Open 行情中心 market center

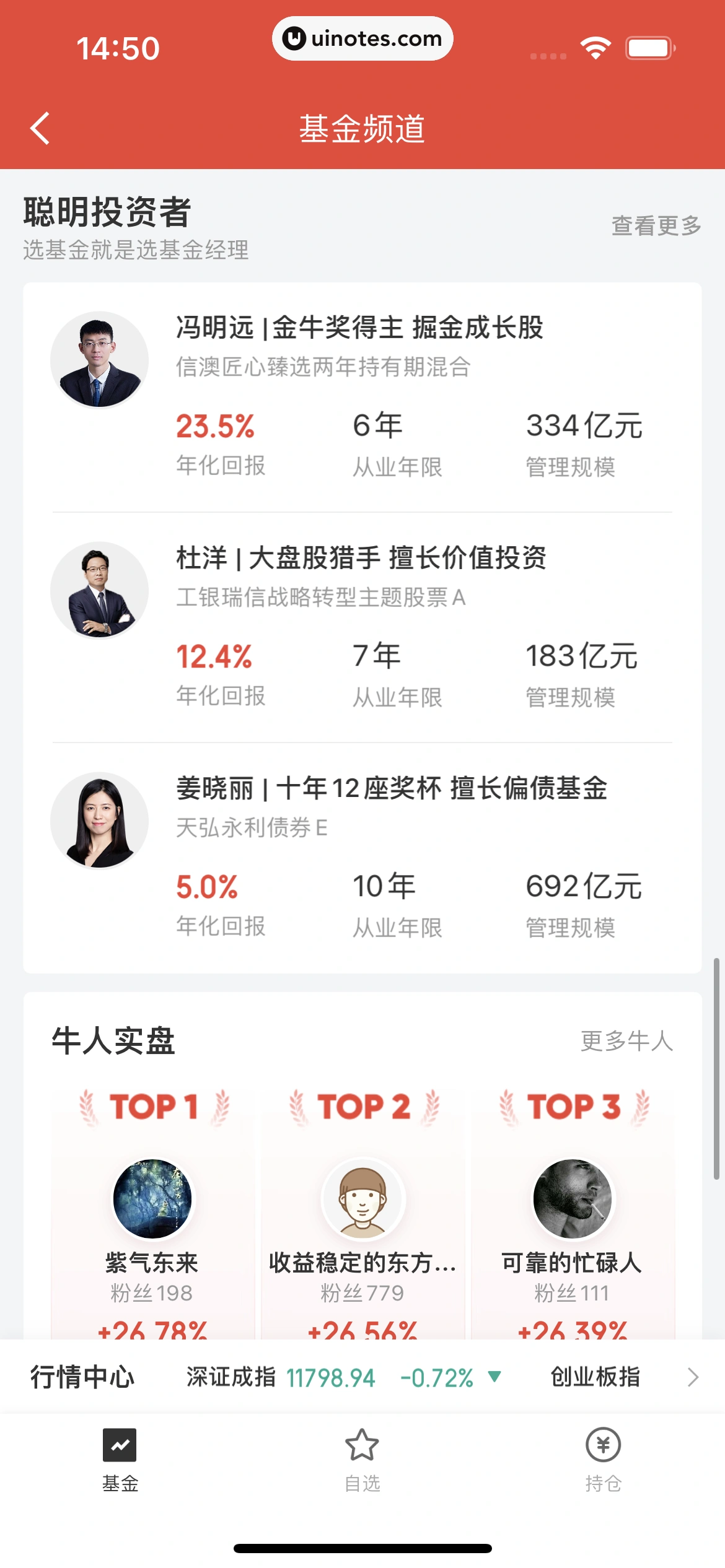coord(82,1377)
